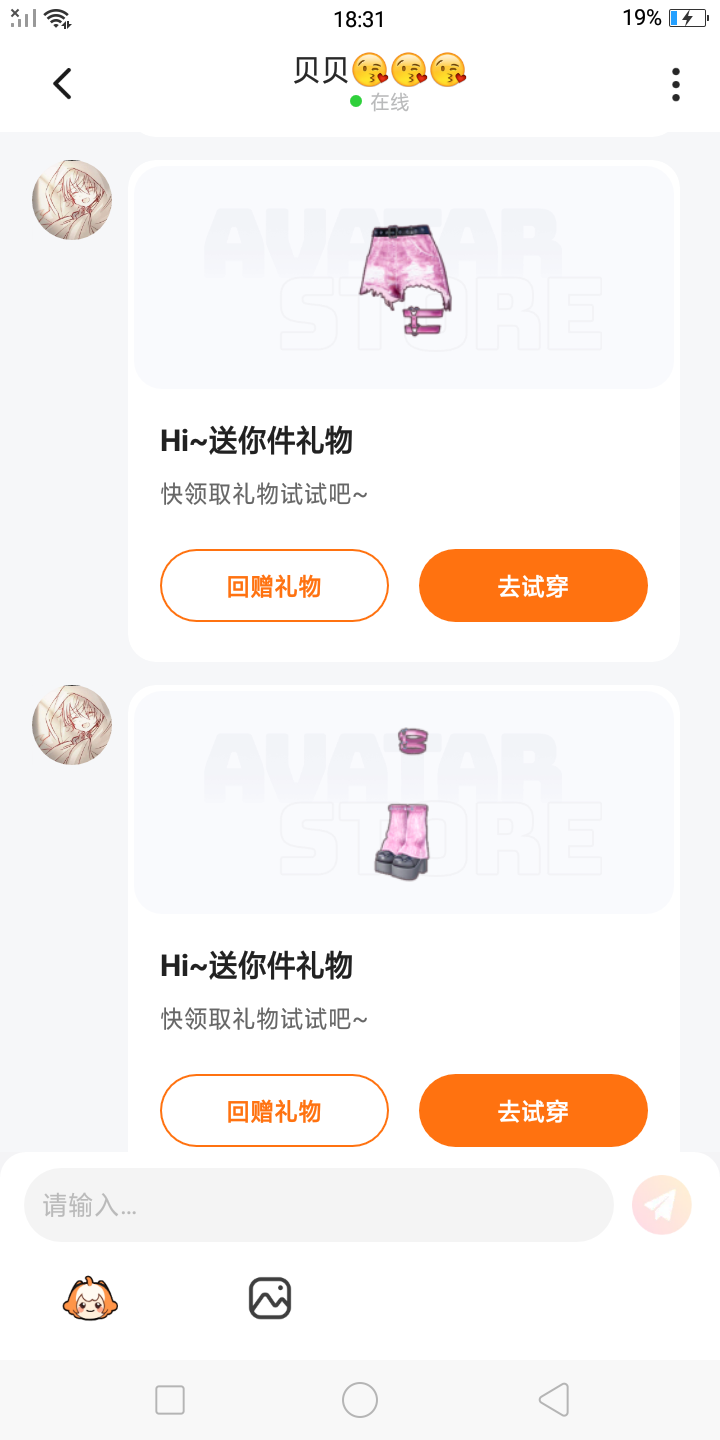Send the message with paper plane icon

tap(661, 1205)
